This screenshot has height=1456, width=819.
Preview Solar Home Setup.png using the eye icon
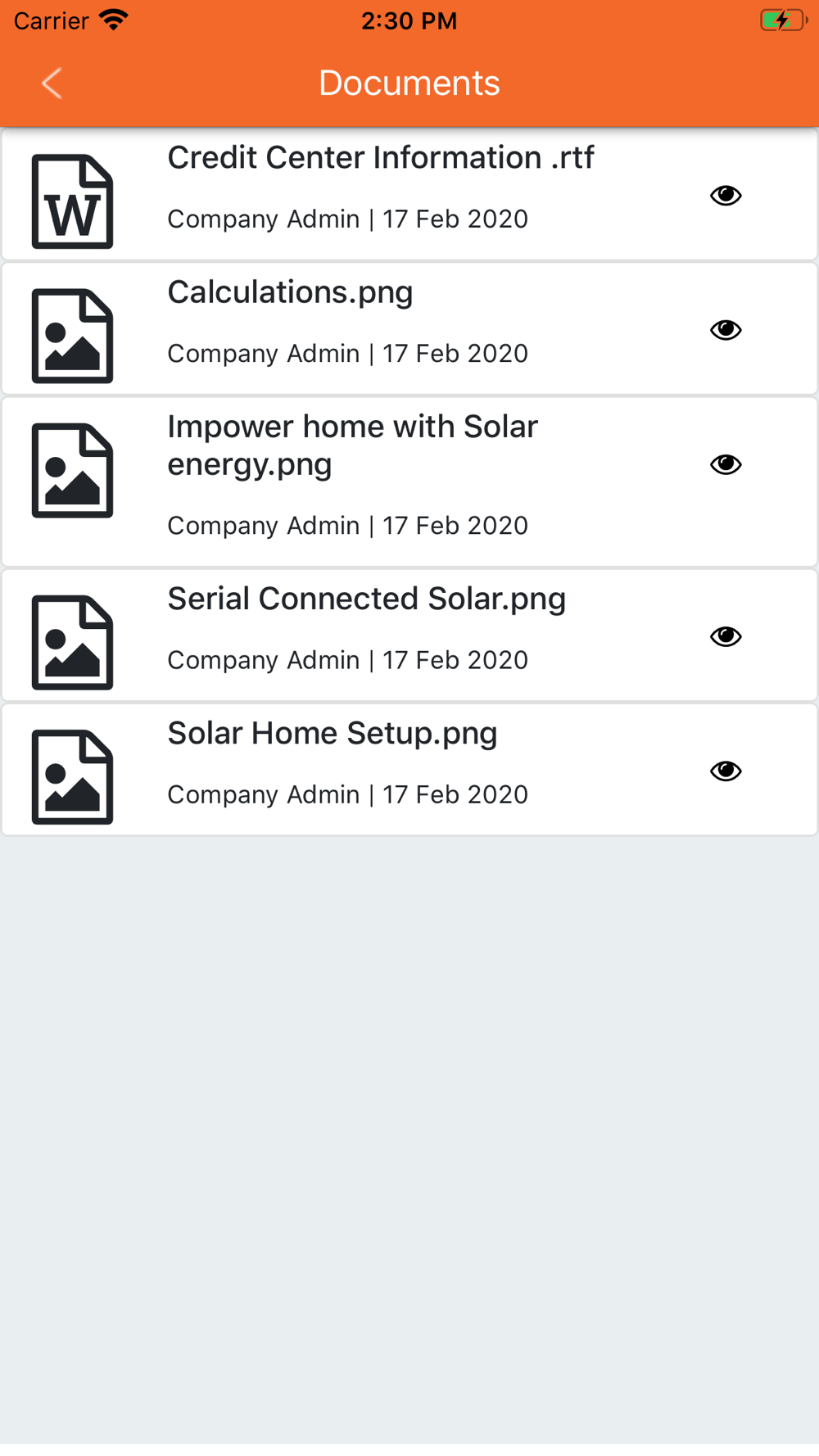[726, 771]
